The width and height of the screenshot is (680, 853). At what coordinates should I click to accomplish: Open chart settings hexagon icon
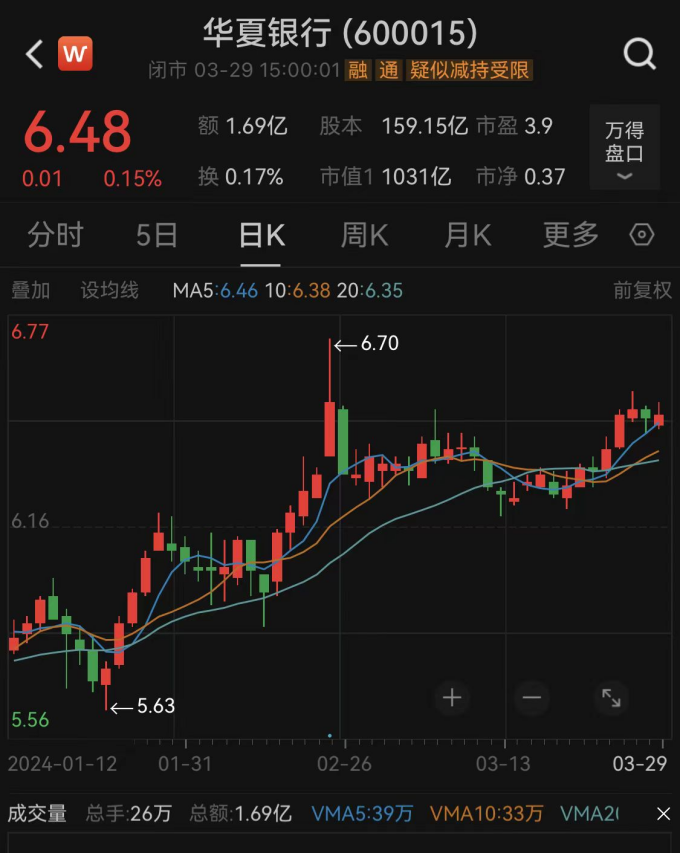[642, 235]
